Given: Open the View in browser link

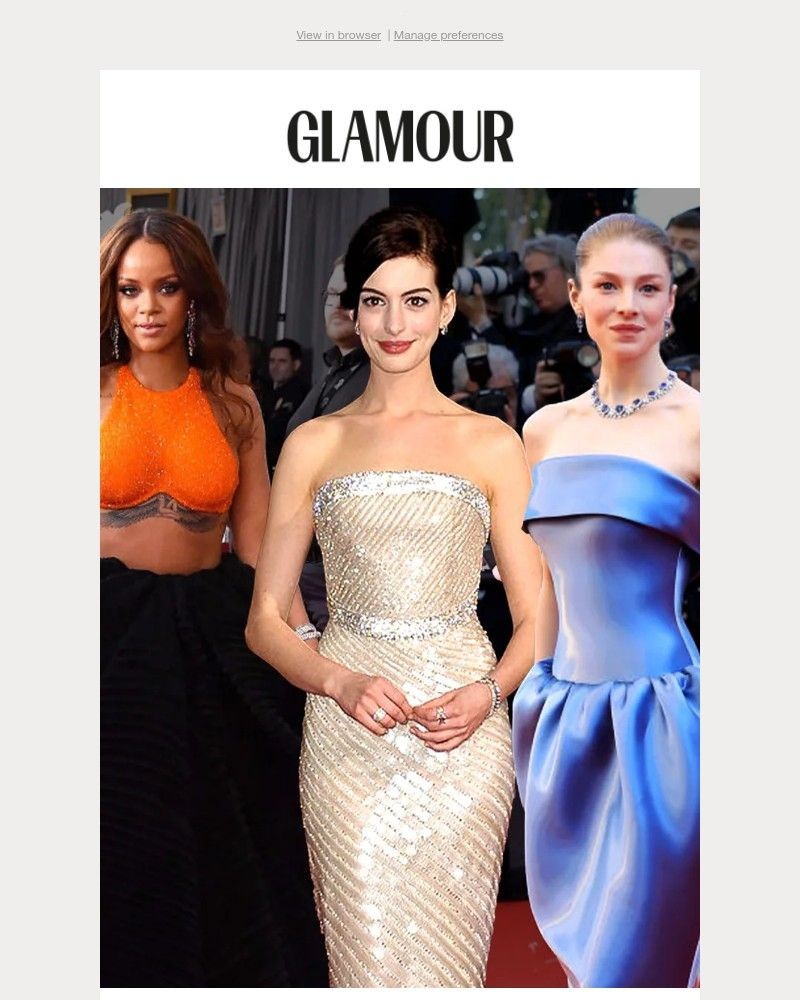Looking at the screenshot, I should coord(338,35).
